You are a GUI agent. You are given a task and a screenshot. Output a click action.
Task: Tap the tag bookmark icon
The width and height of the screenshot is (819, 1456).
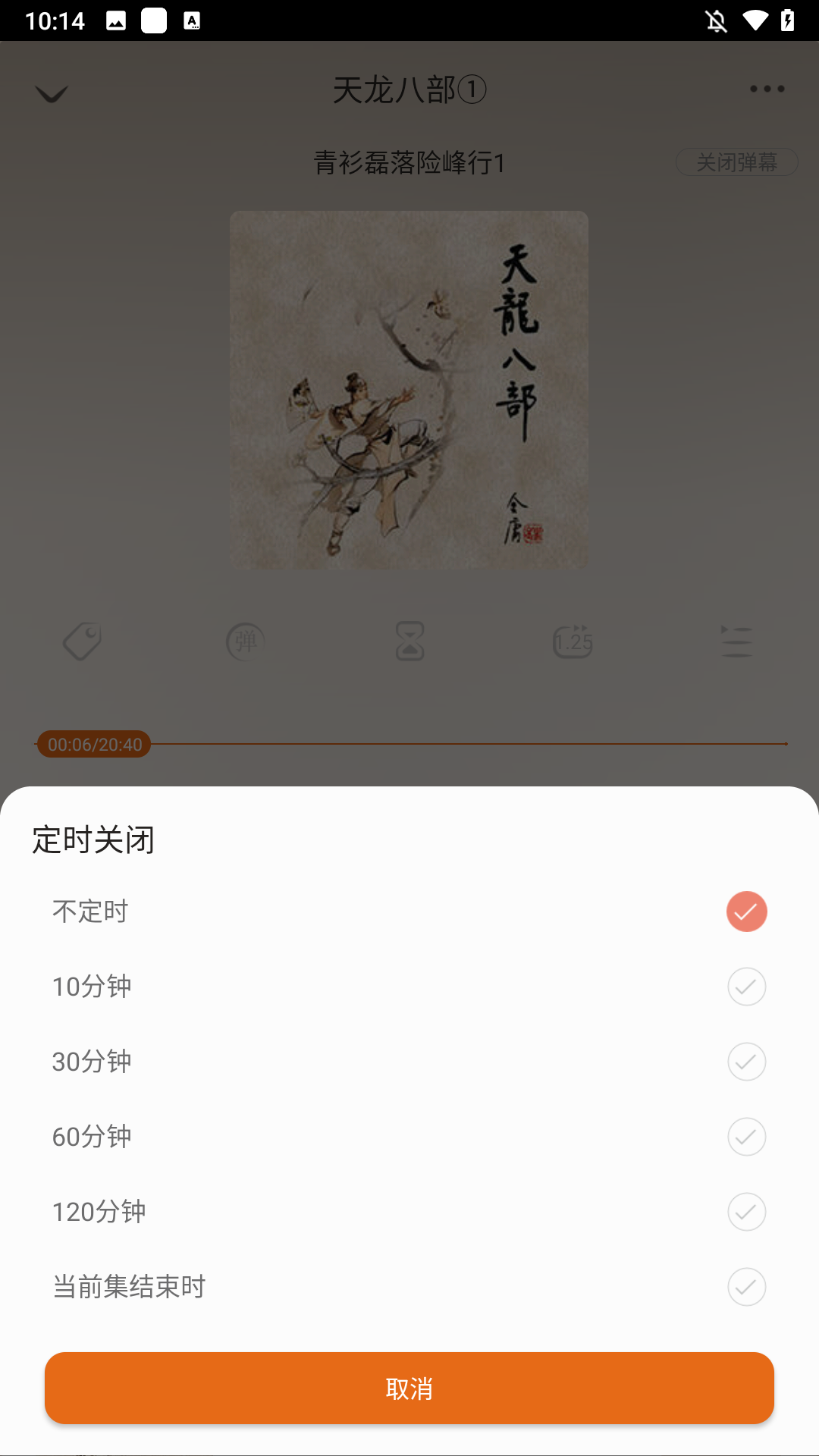click(x=81, y=642)
